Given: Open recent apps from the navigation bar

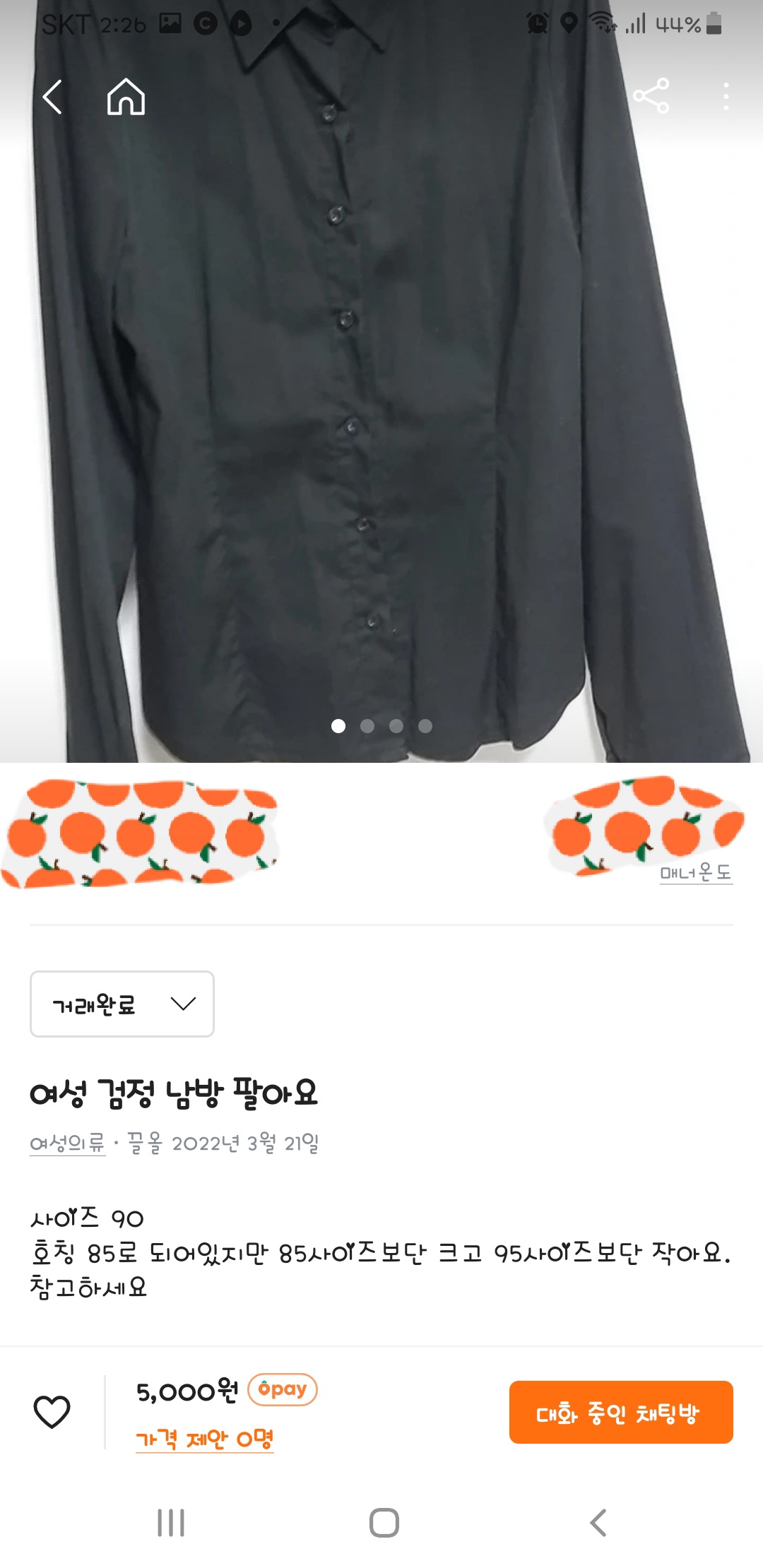Looking at the screenshot, I should 171,1522.
